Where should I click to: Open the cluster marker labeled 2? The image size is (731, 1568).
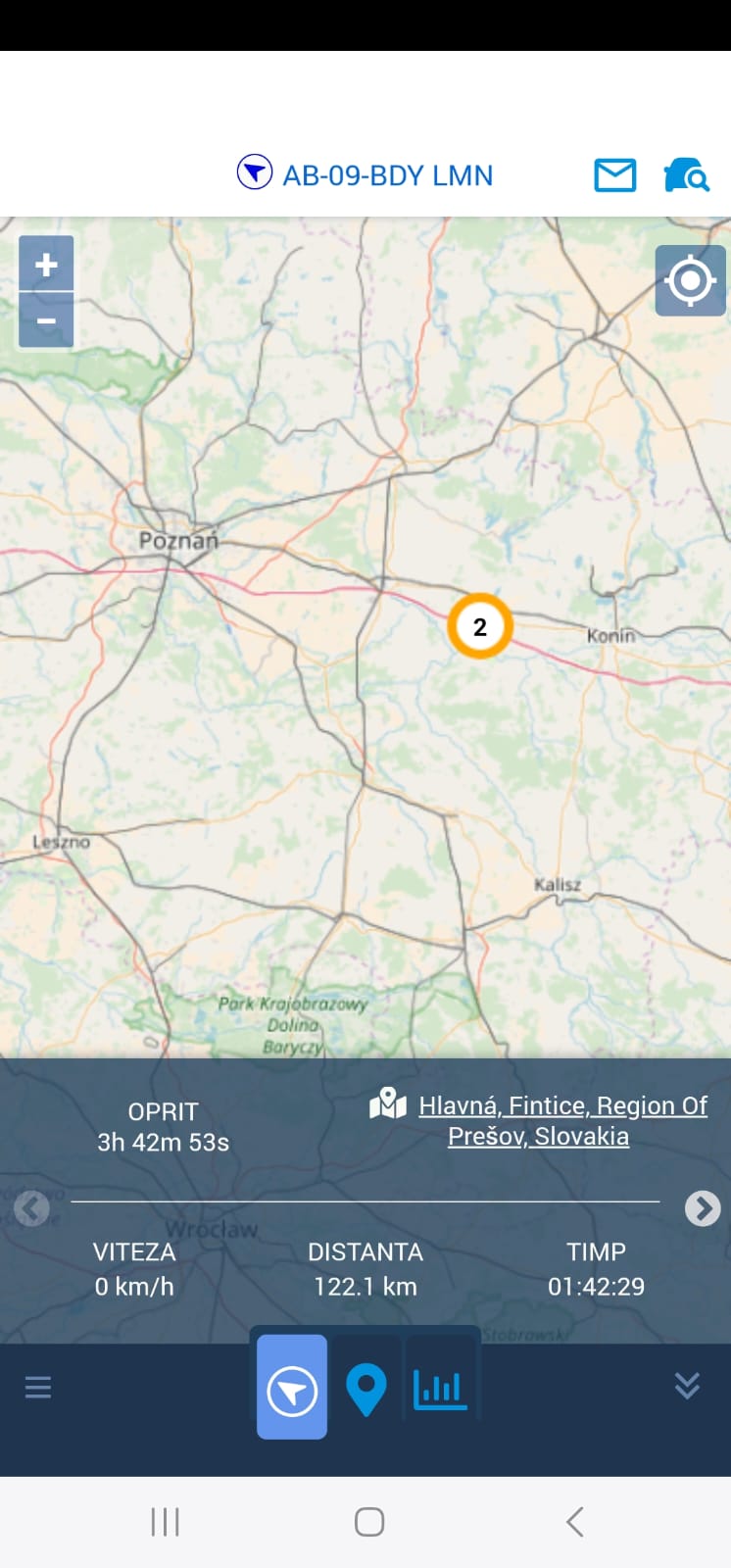tap(480, 626)
